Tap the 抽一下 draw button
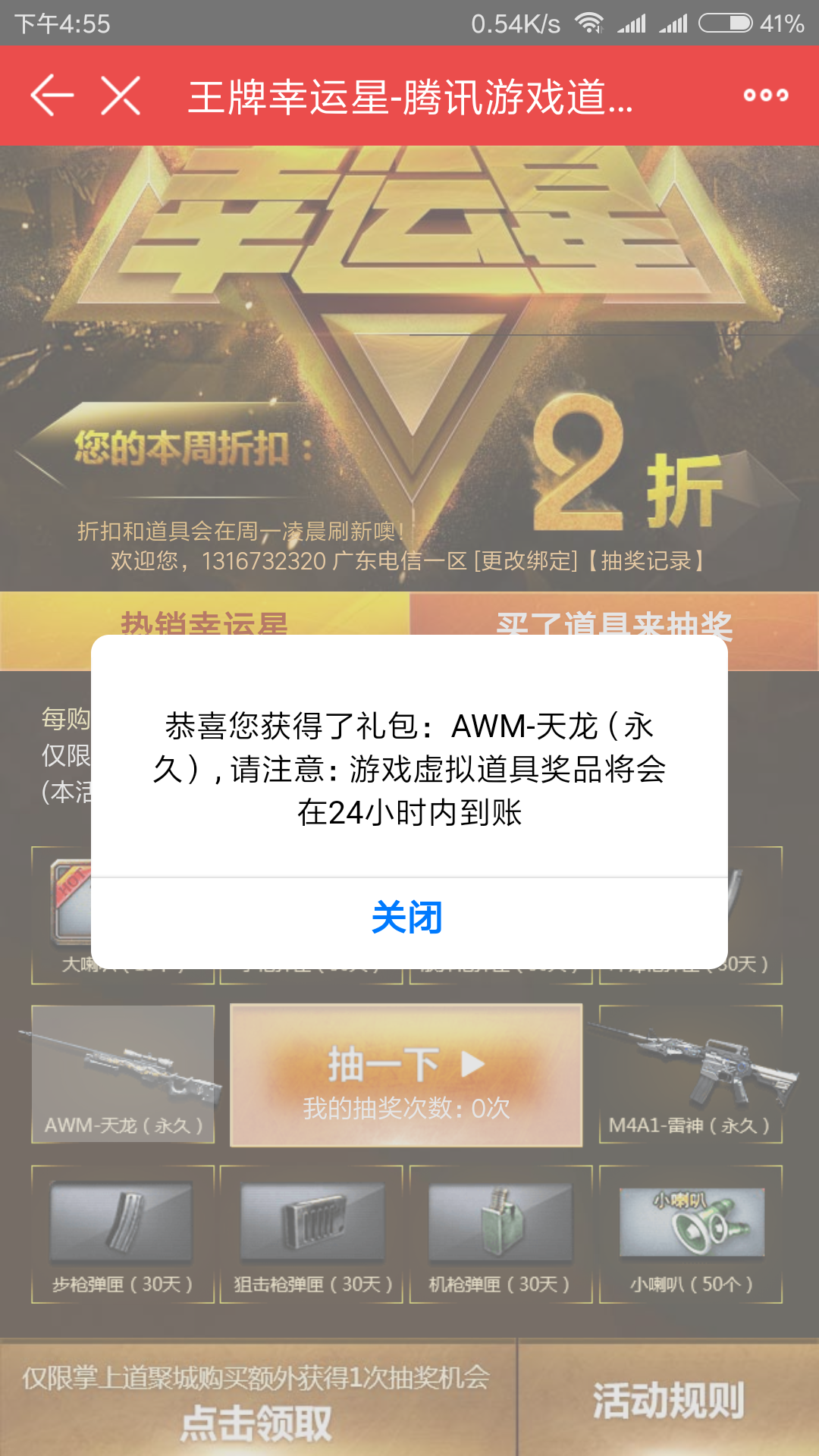The image size is (819, 1456). pos(406,1075)
